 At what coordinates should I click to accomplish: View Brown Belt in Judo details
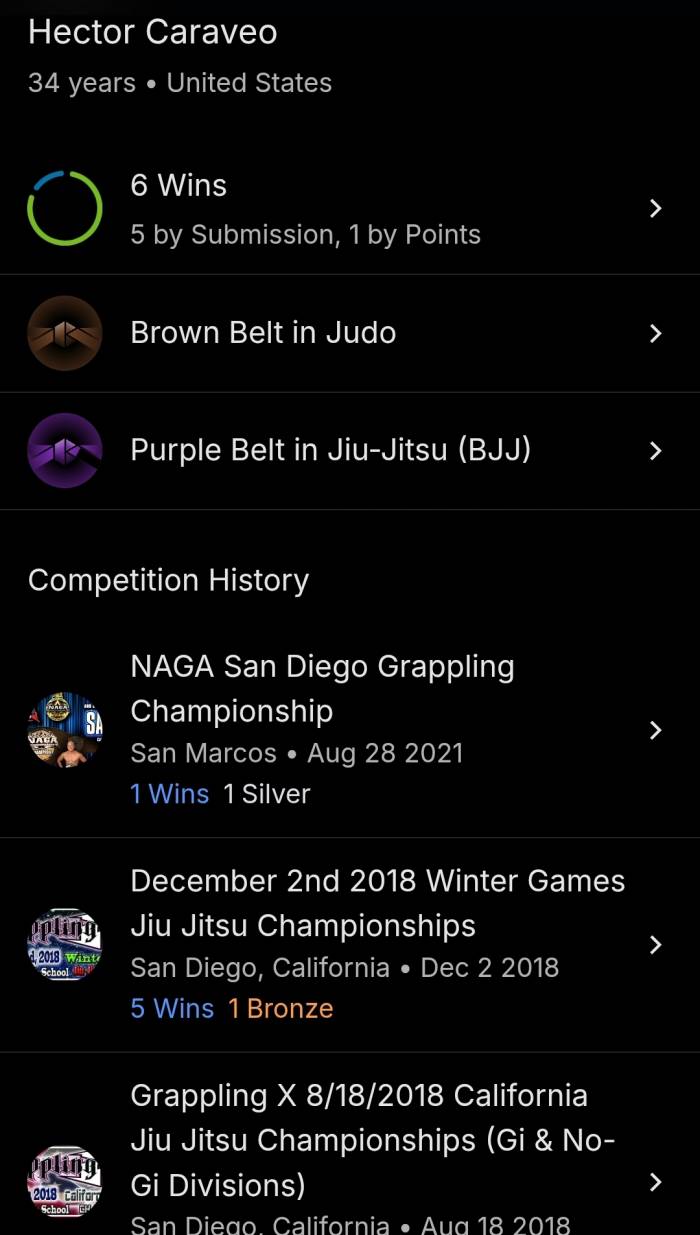(350, 333)
